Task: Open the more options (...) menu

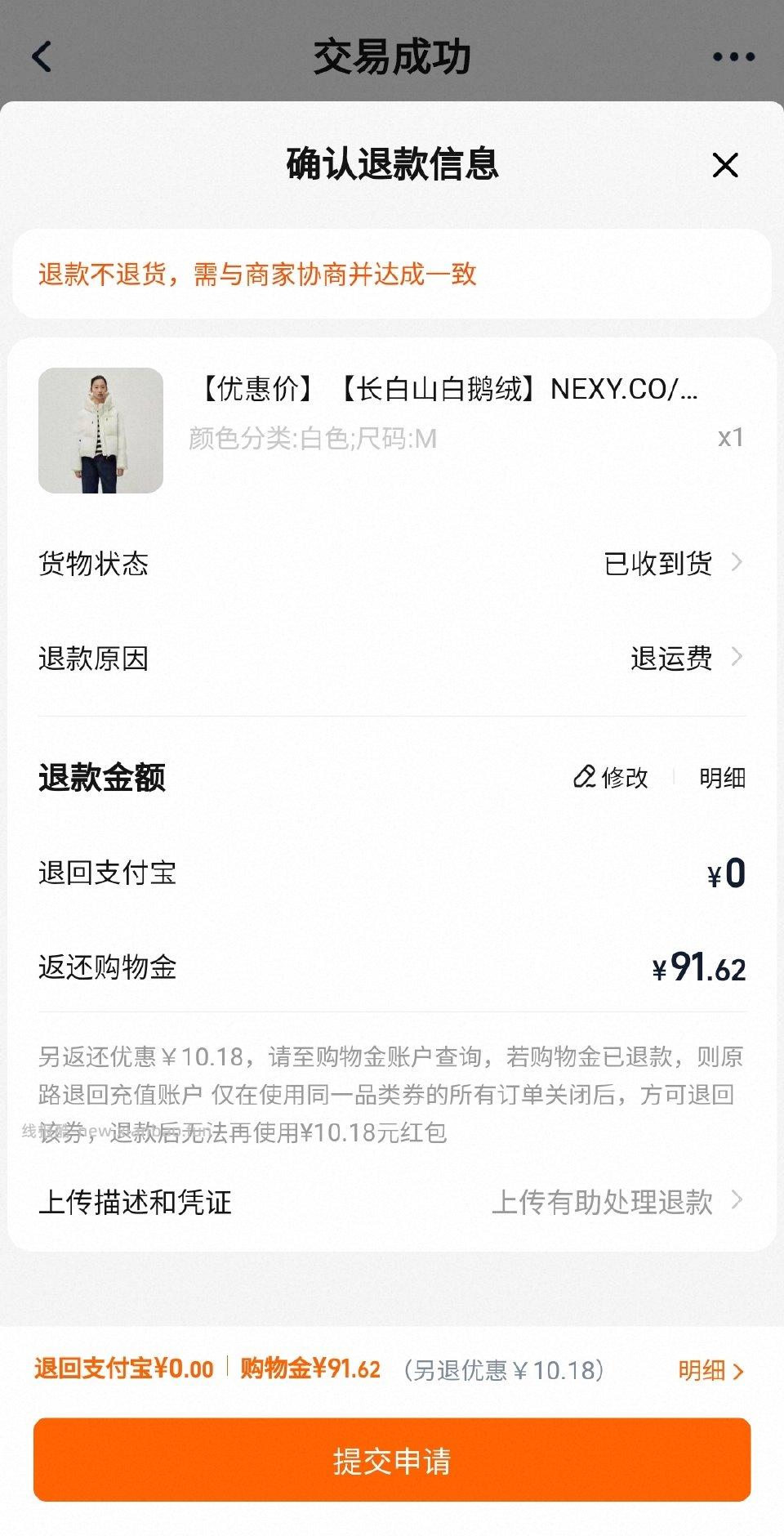Action: click(x=733, y=57)
